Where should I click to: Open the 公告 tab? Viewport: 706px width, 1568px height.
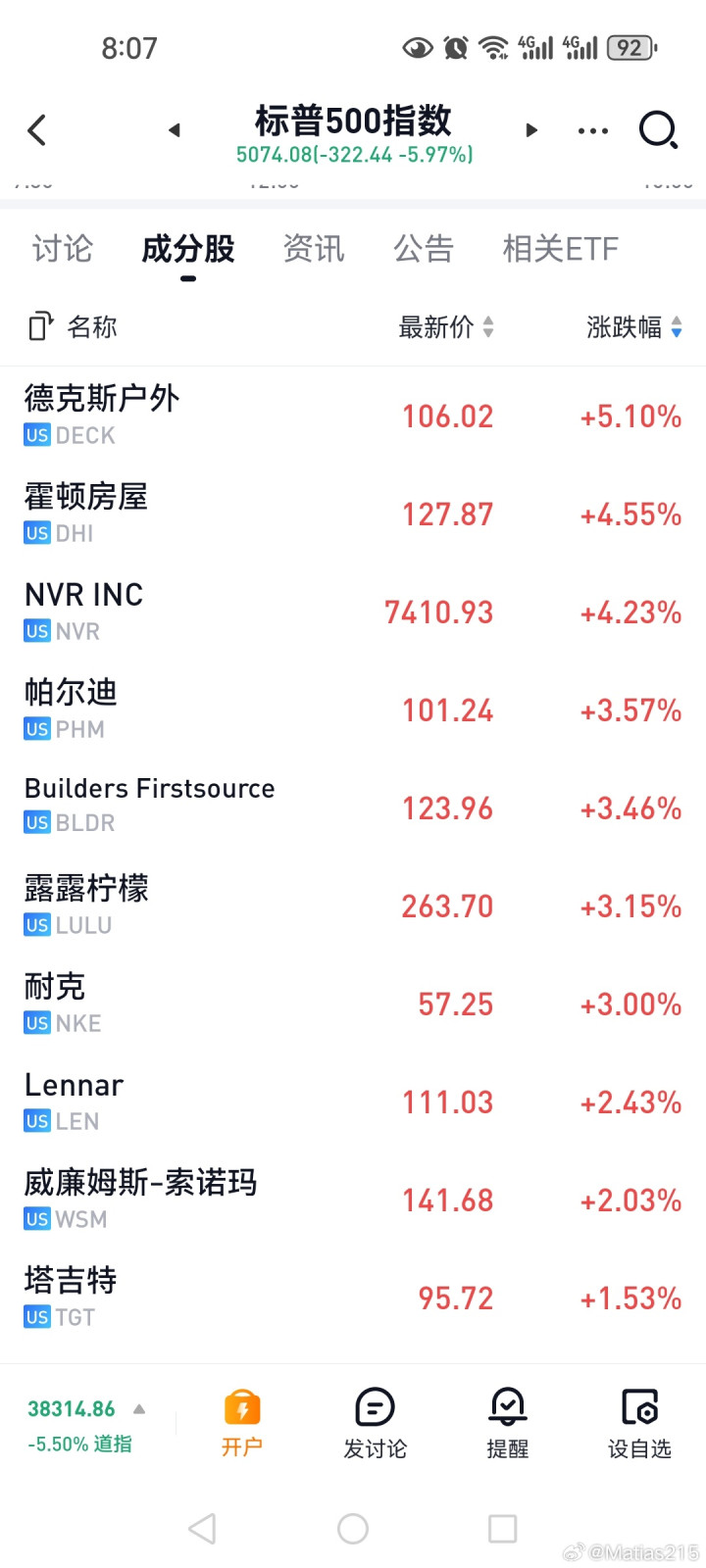click(424, 249)
